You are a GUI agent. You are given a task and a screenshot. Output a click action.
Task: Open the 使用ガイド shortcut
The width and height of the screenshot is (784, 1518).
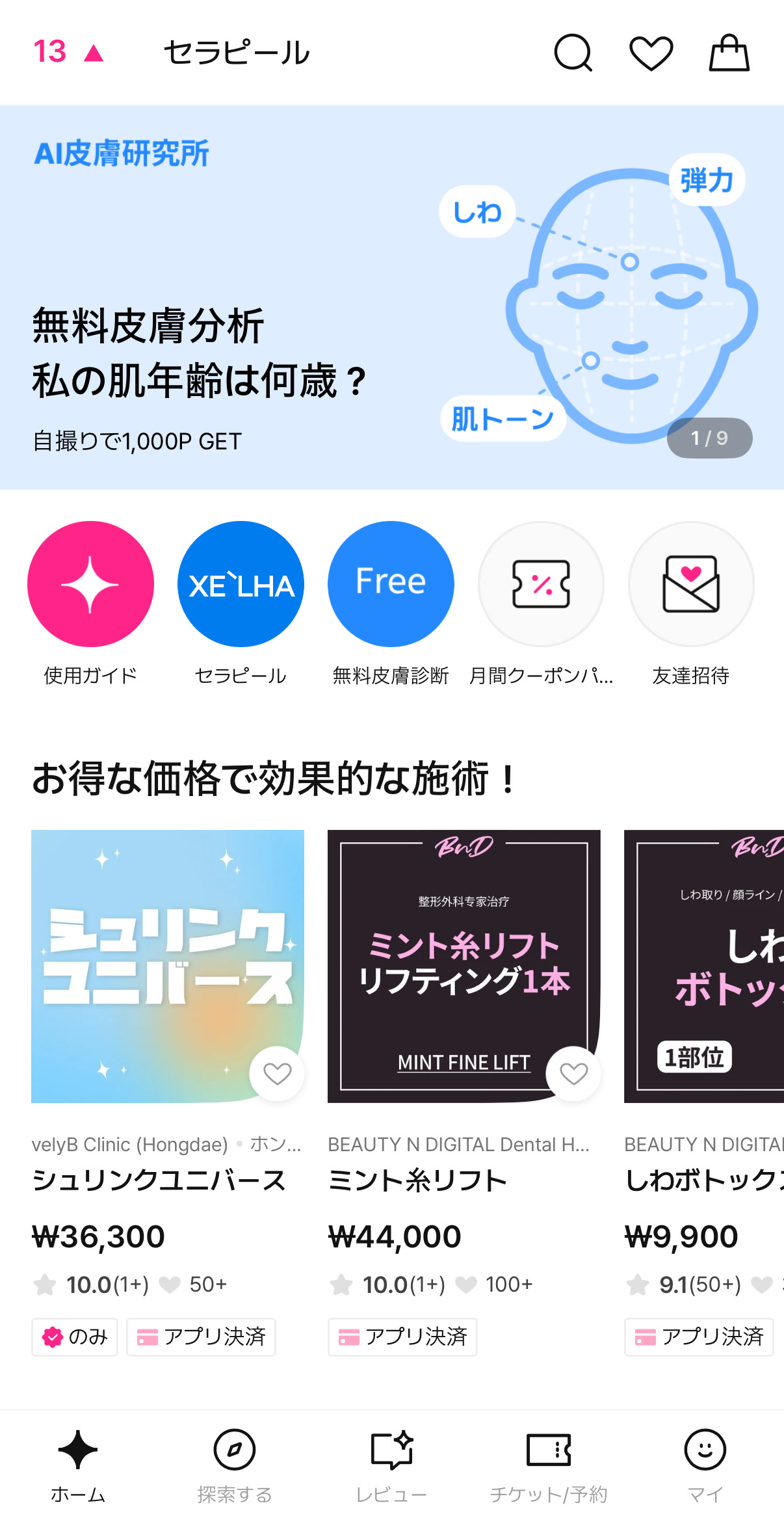coord(90,584)
